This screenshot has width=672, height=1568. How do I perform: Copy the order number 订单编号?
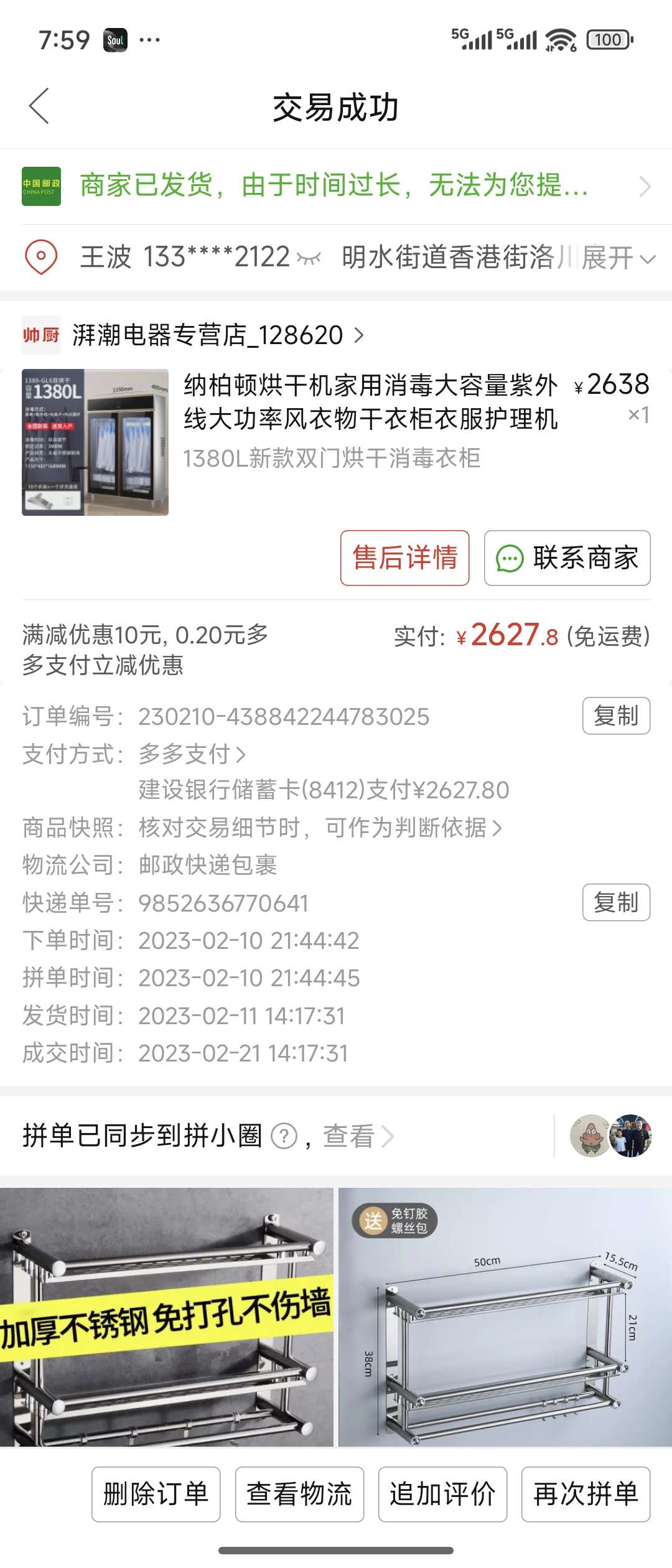tap(615, 716)
